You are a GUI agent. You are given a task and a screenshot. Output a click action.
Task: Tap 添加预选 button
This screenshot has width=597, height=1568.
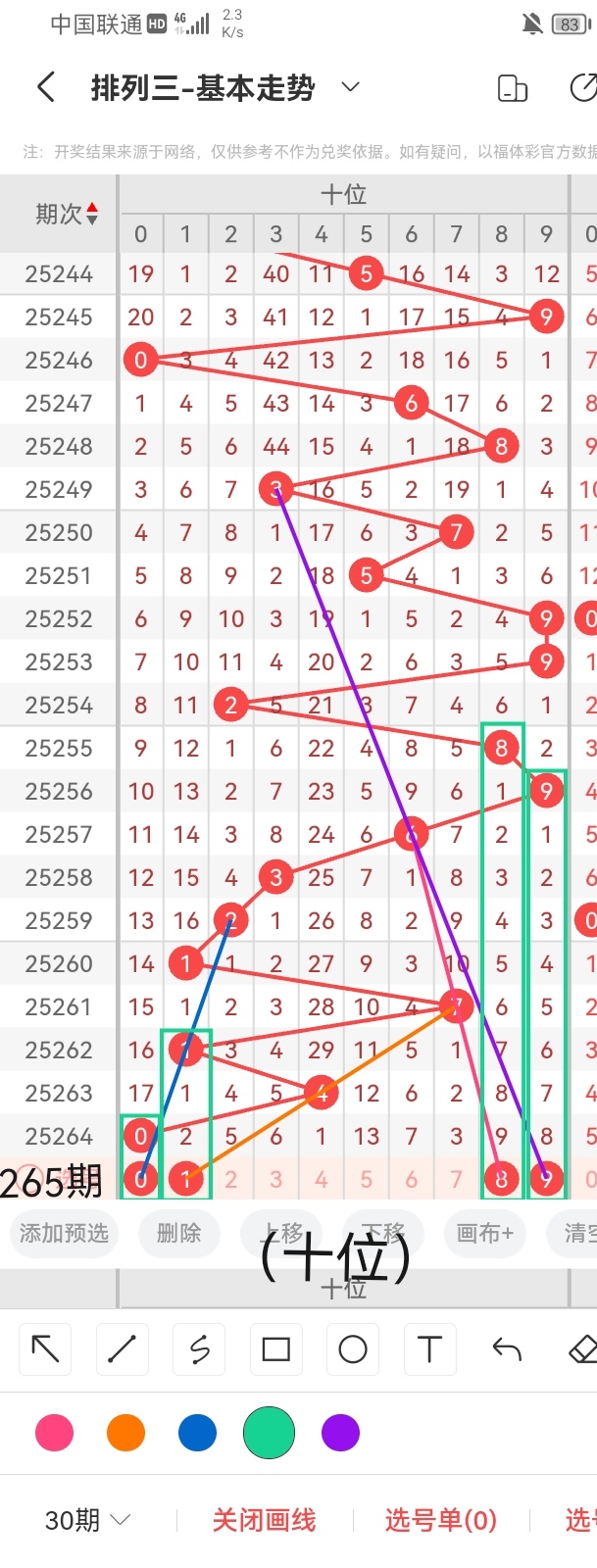(64, 1233)
